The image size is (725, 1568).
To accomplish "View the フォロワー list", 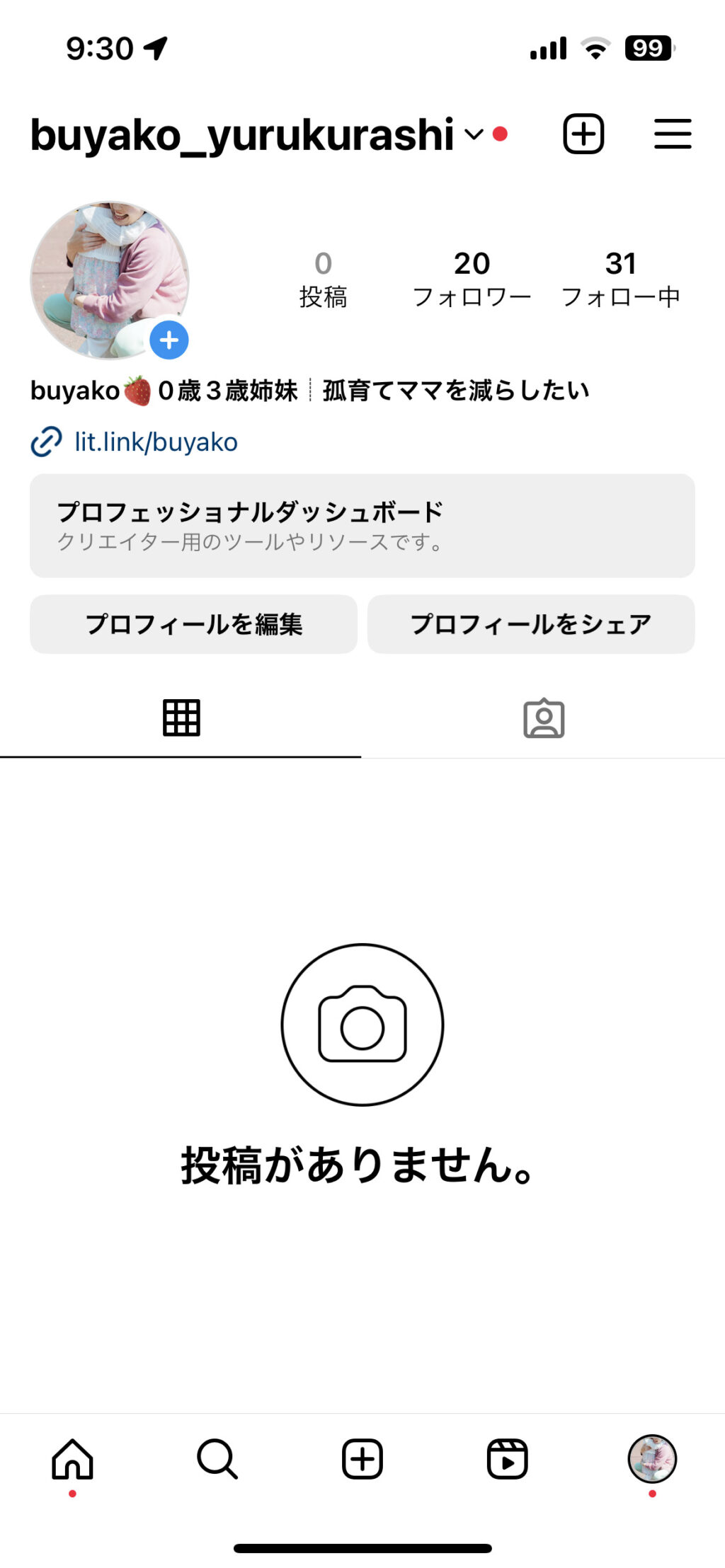I will click(472, 279).
